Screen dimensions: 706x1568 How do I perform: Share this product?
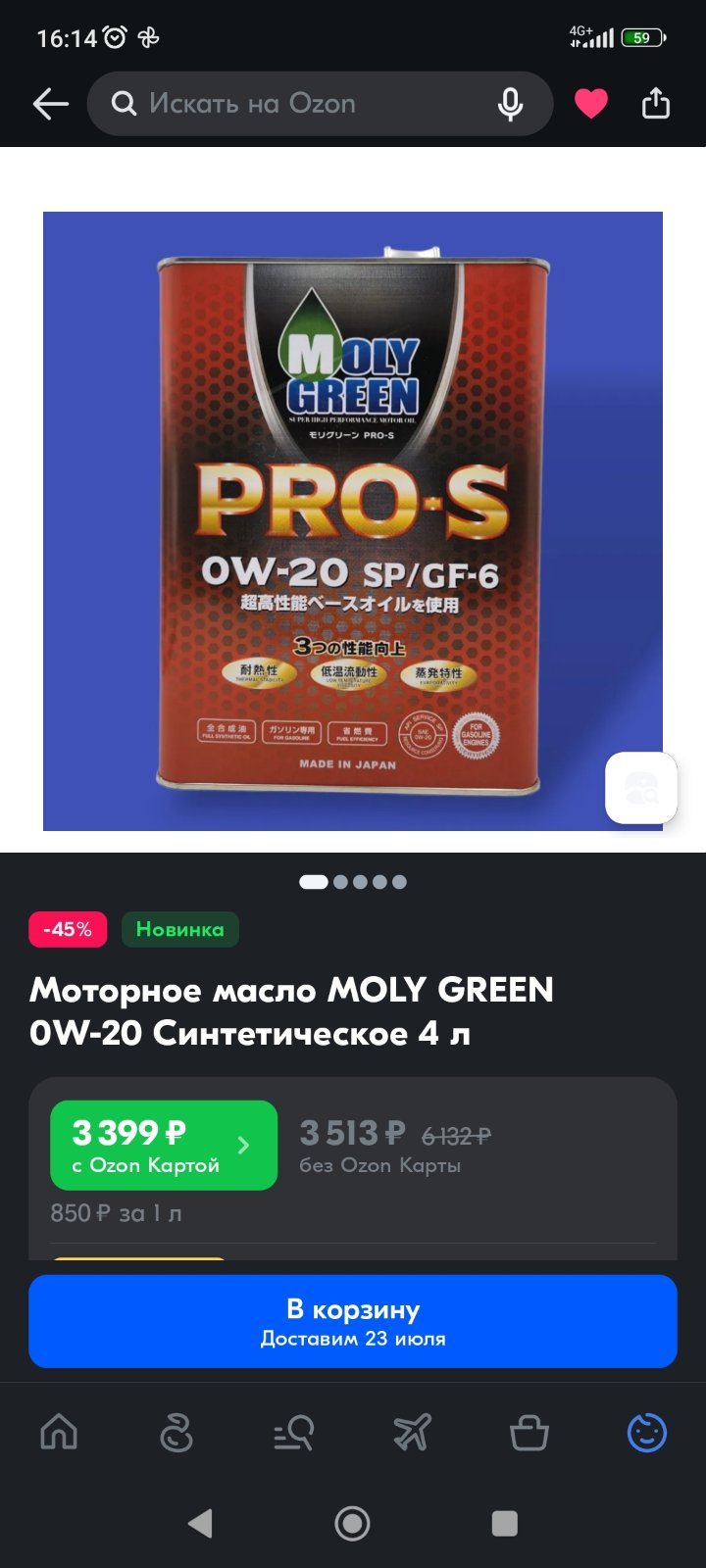[655, 103]
